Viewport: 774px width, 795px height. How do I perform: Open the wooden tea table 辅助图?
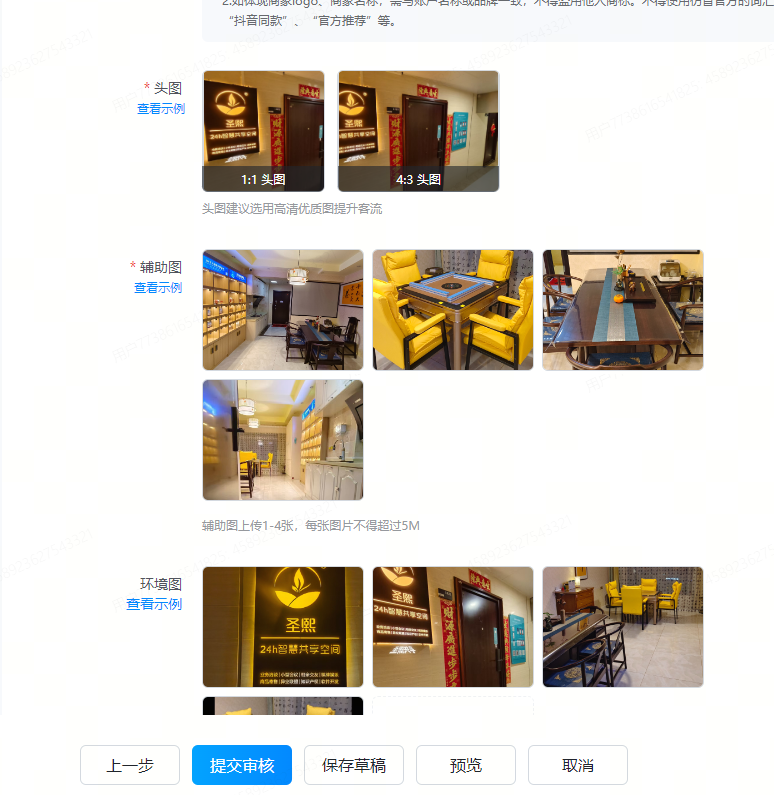623,310
